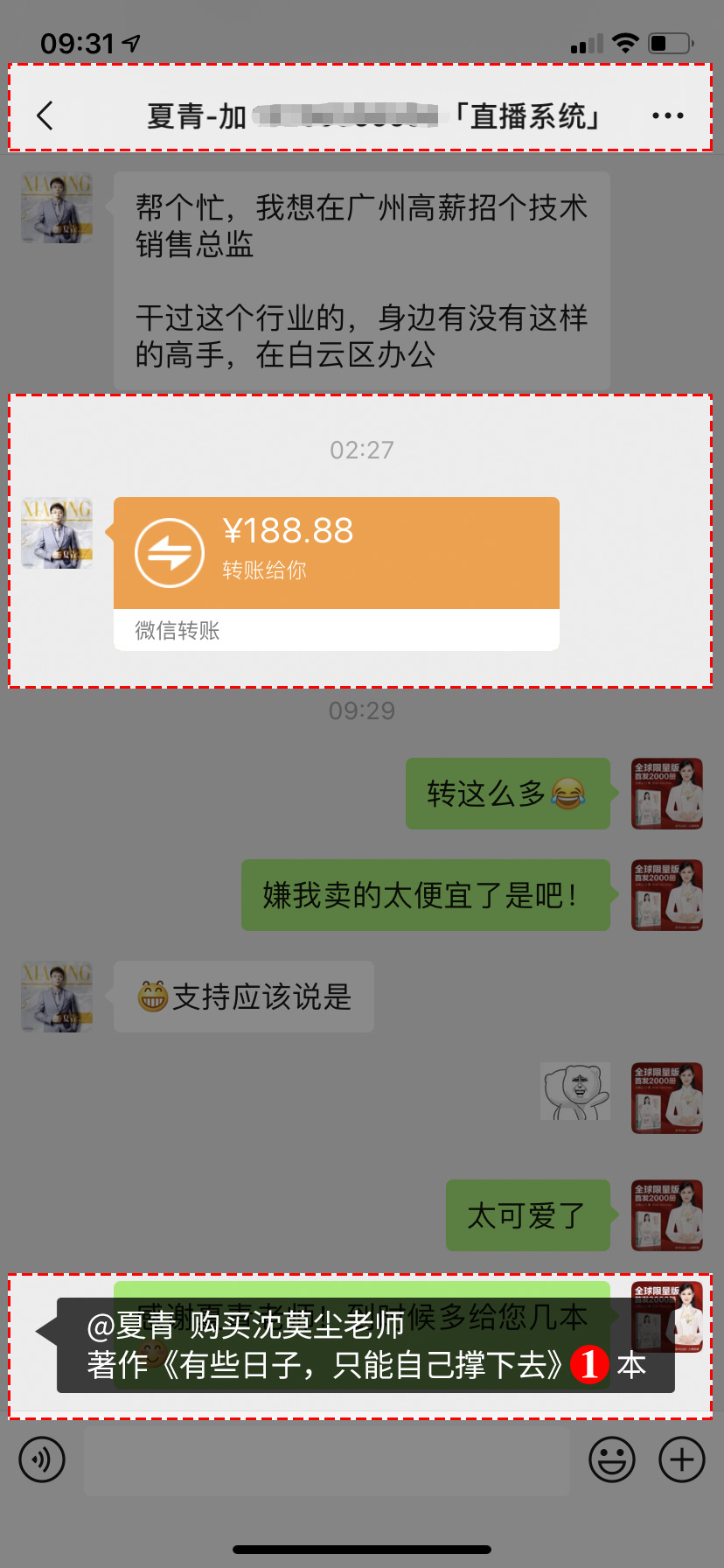The width and height of the screenshot is (724, 1568).
Task: Open the chat info overflow menu
Action: coord(667,115)
